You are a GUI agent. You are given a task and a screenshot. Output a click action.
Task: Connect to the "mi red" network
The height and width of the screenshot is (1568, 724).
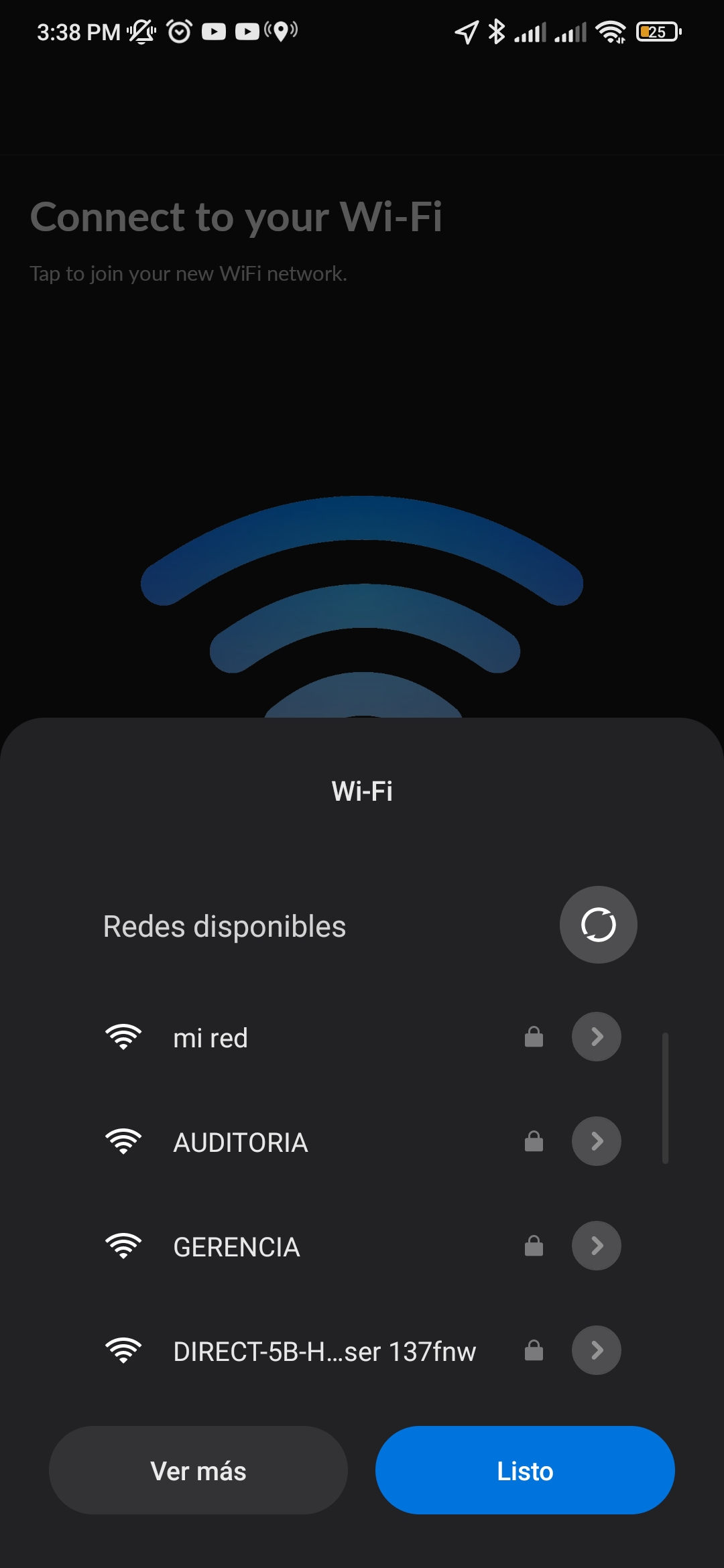210,1038
